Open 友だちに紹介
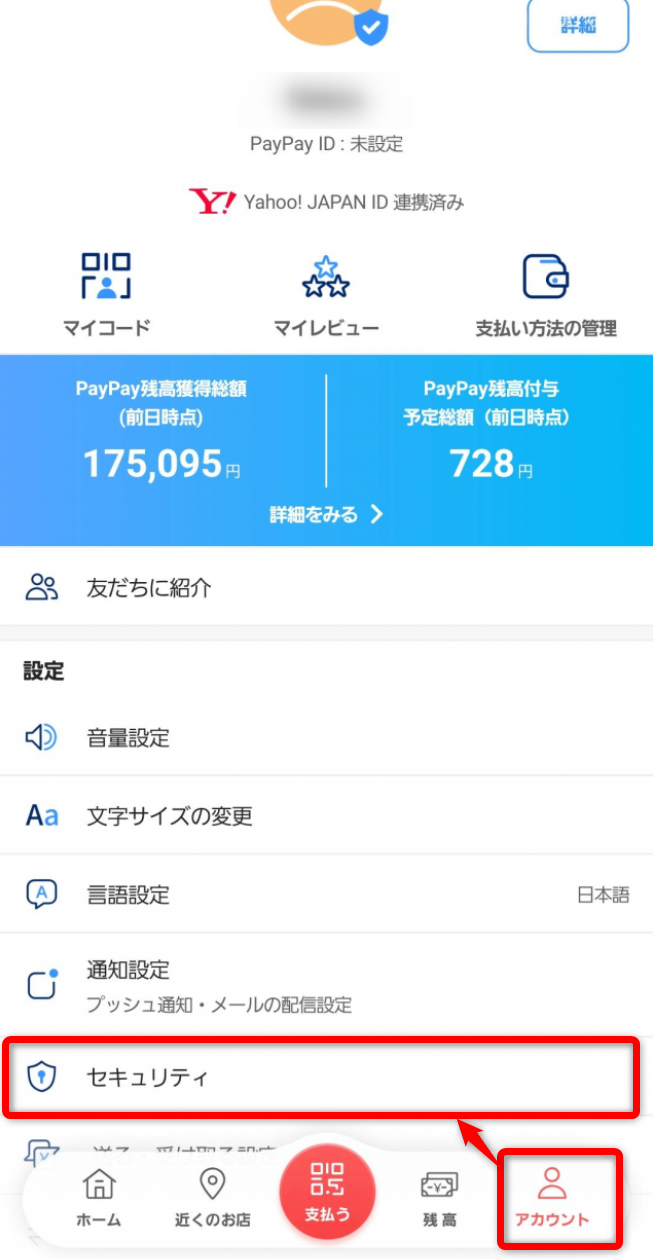Viewport: 653px width, 1259px height. (x=326, y=587)
